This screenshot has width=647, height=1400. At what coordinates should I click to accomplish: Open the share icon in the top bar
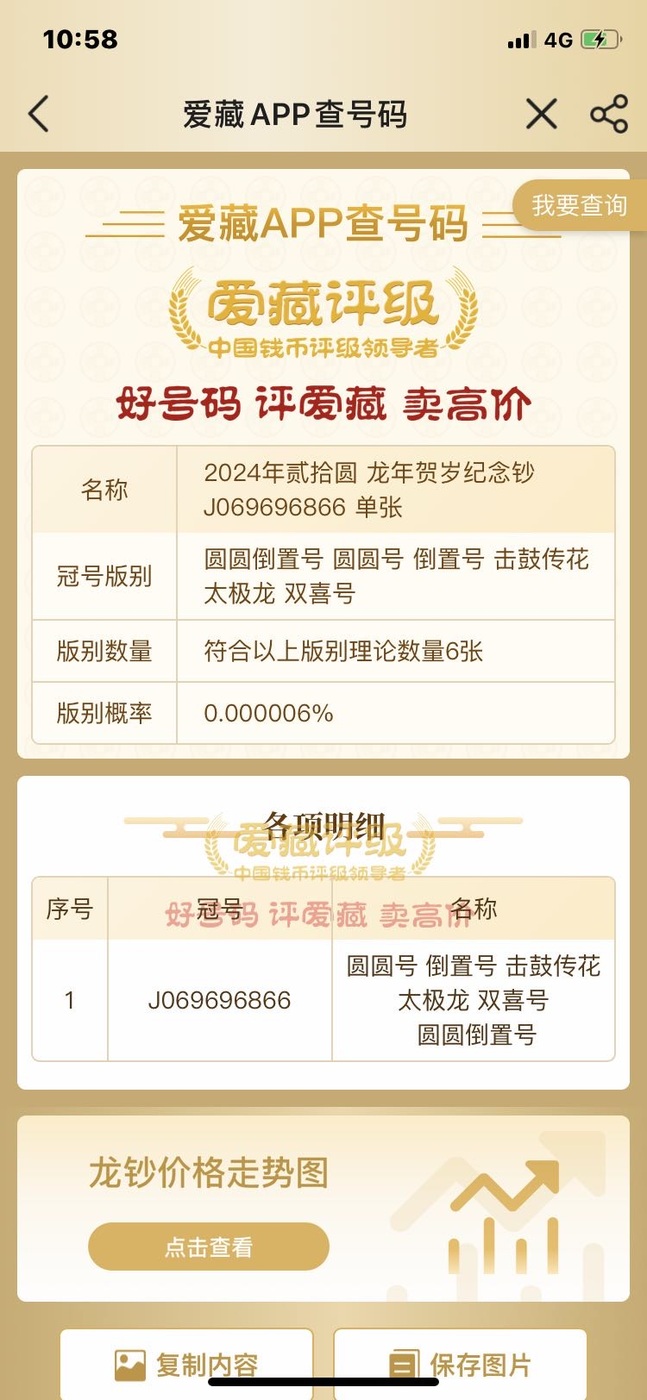click(609, 114)
